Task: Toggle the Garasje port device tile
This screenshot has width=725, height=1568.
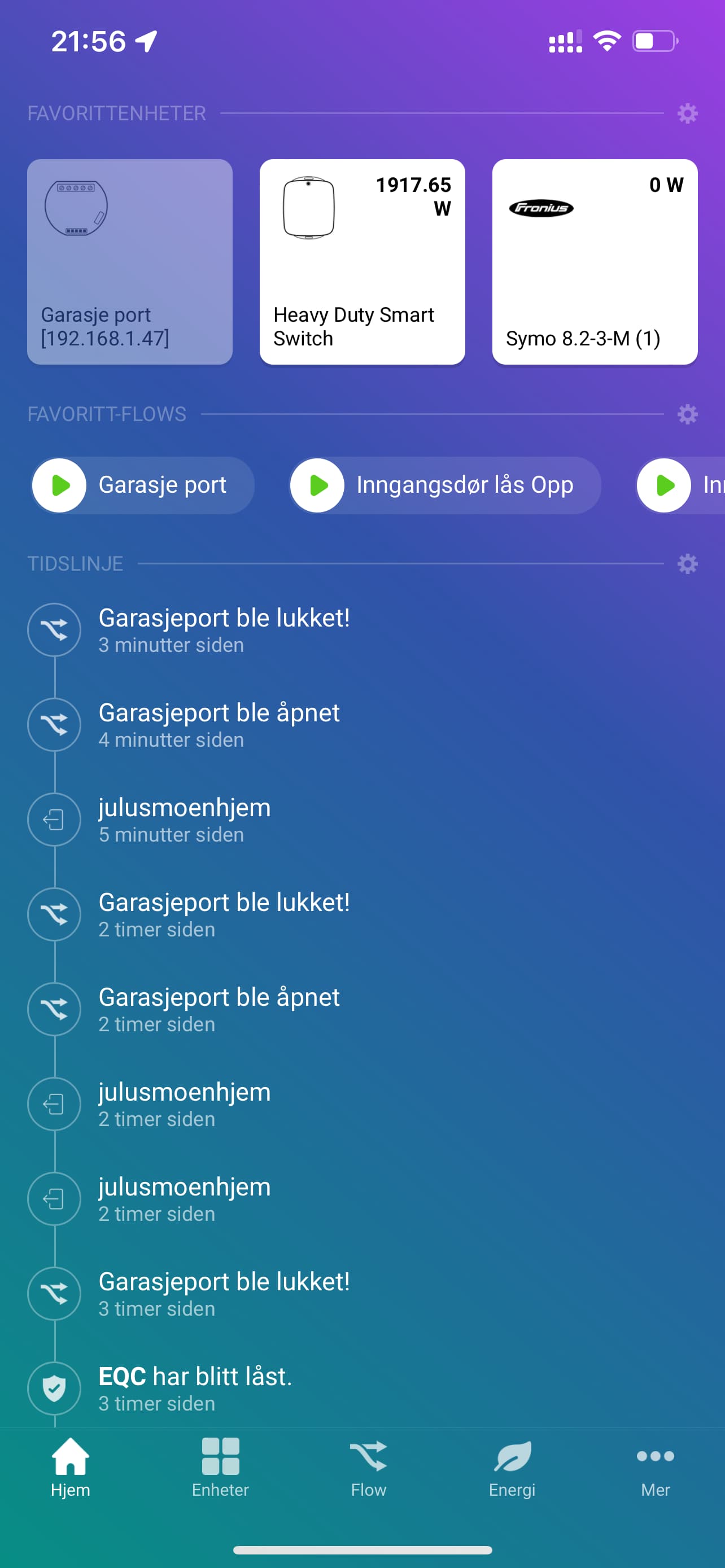Action: click(x=130, y=262)
